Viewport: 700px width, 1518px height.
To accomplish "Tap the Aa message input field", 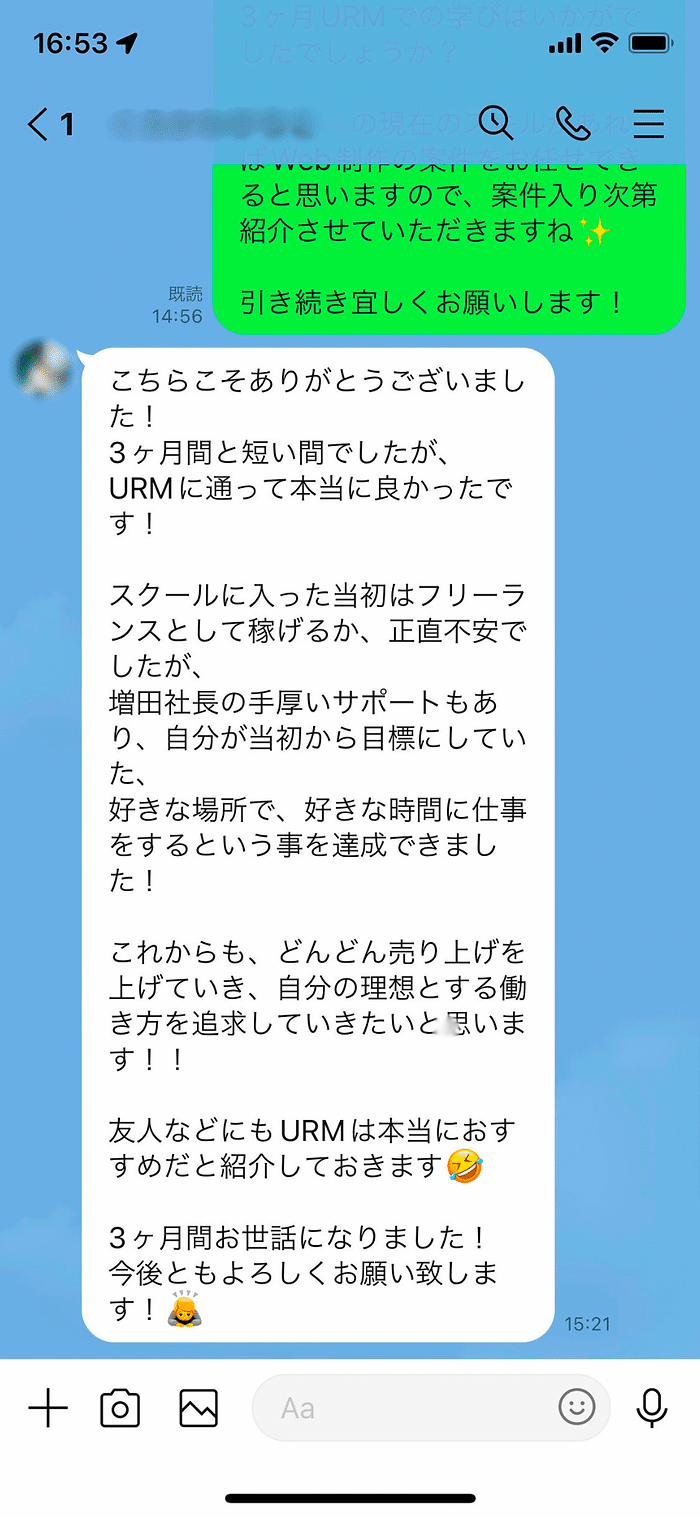I will (x=400, y=1408).
